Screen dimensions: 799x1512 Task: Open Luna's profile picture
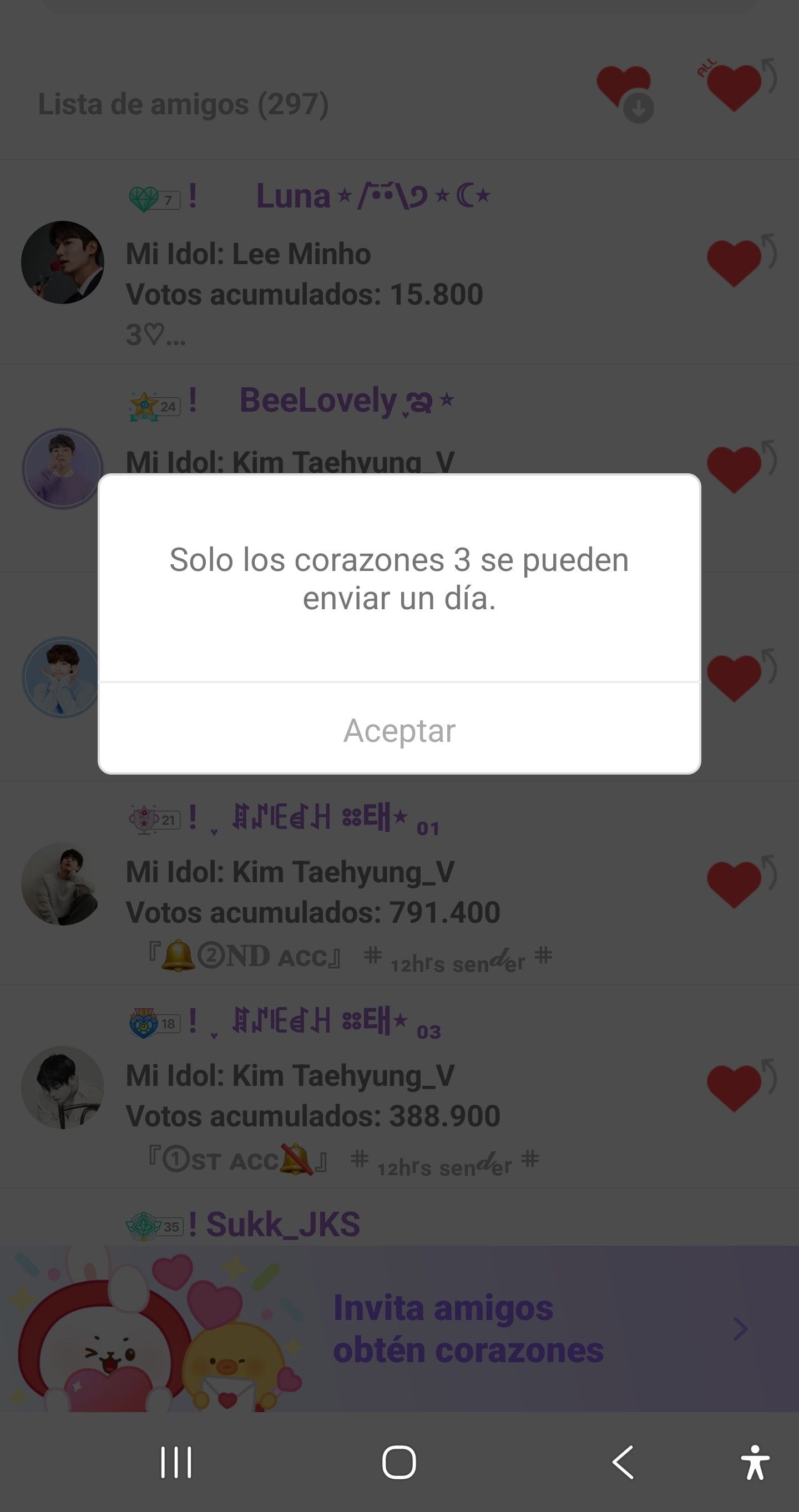tap(63, 262)
